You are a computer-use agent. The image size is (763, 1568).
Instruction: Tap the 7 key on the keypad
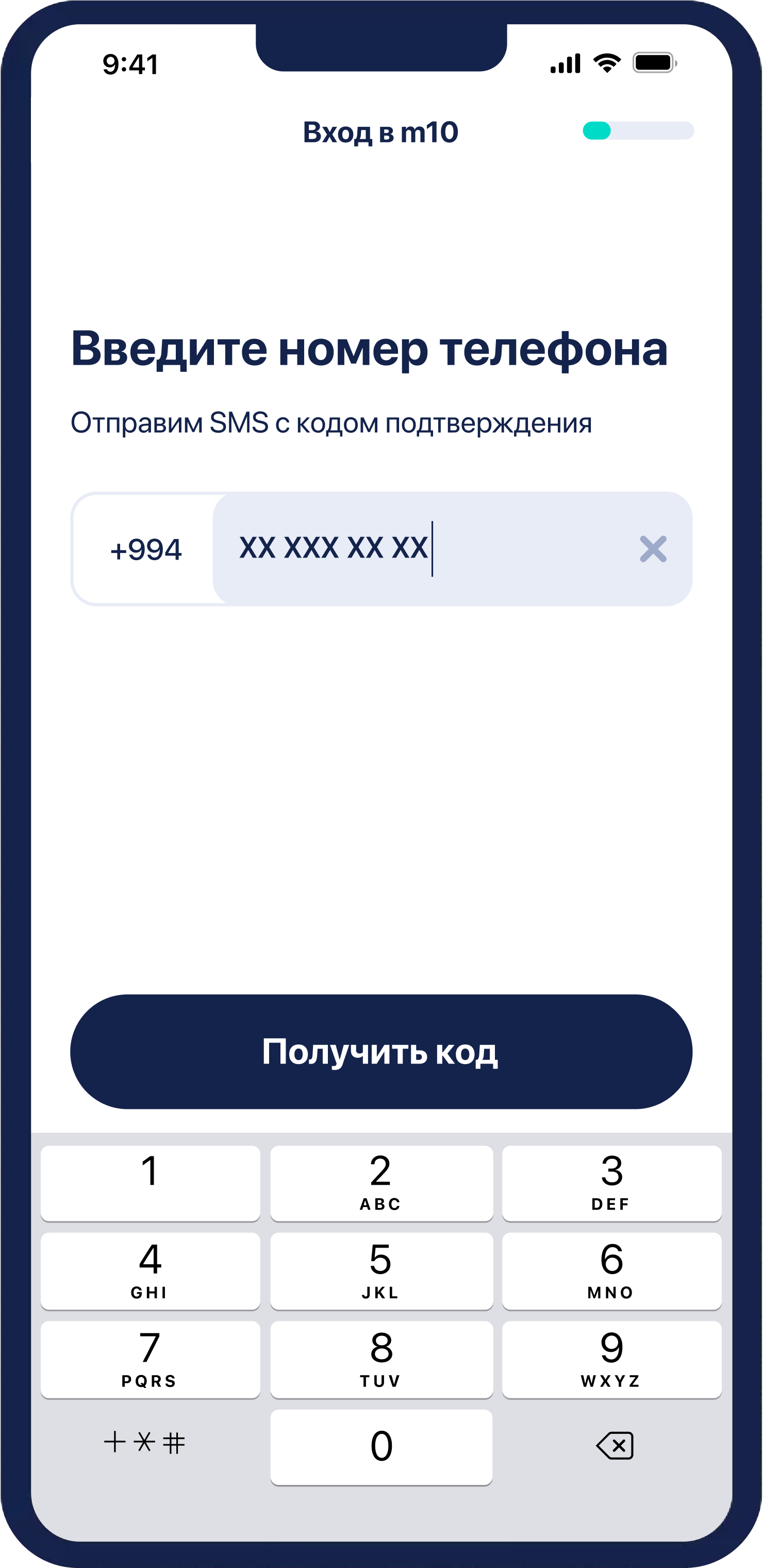pyautogui.click(x=150, y=1359)
